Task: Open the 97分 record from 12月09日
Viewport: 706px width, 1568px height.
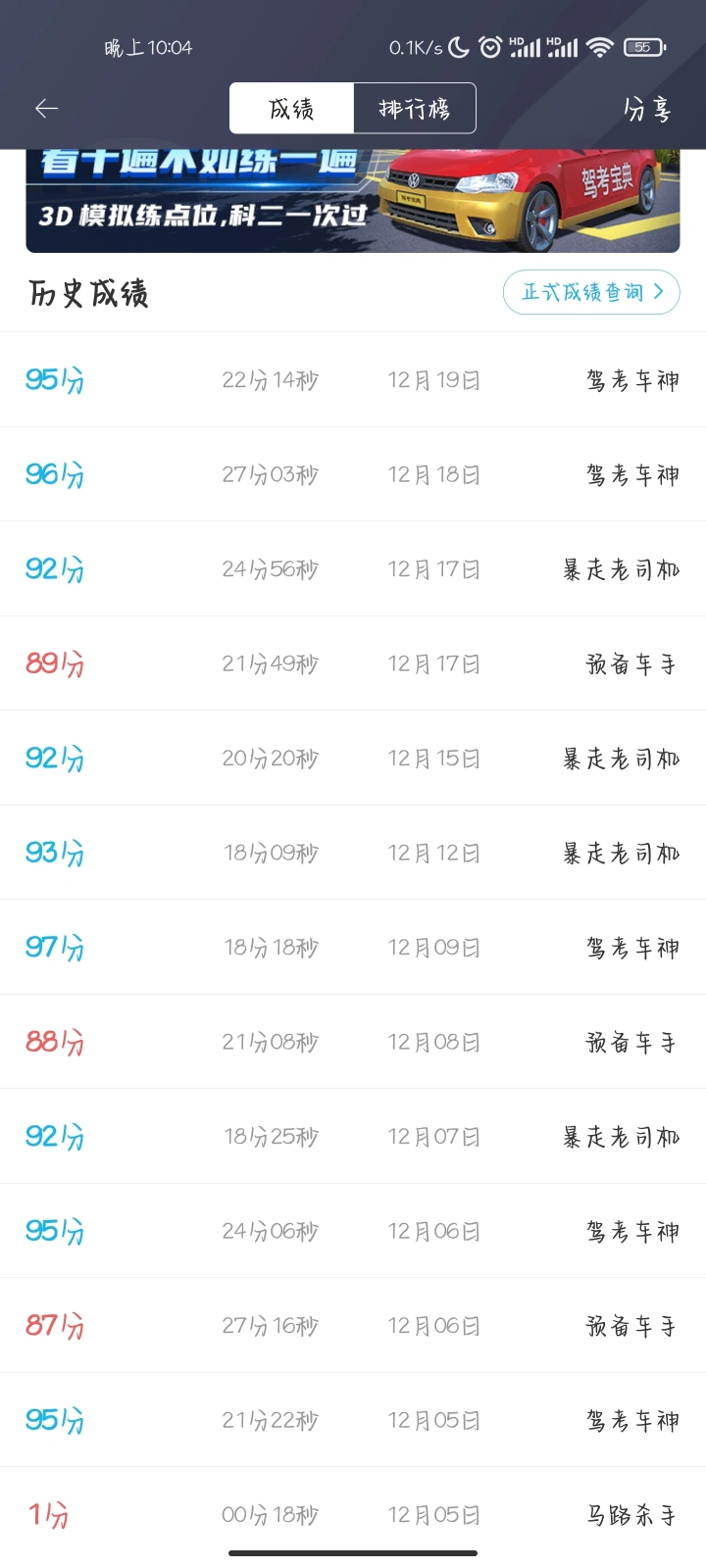Action: coord(352,948)
